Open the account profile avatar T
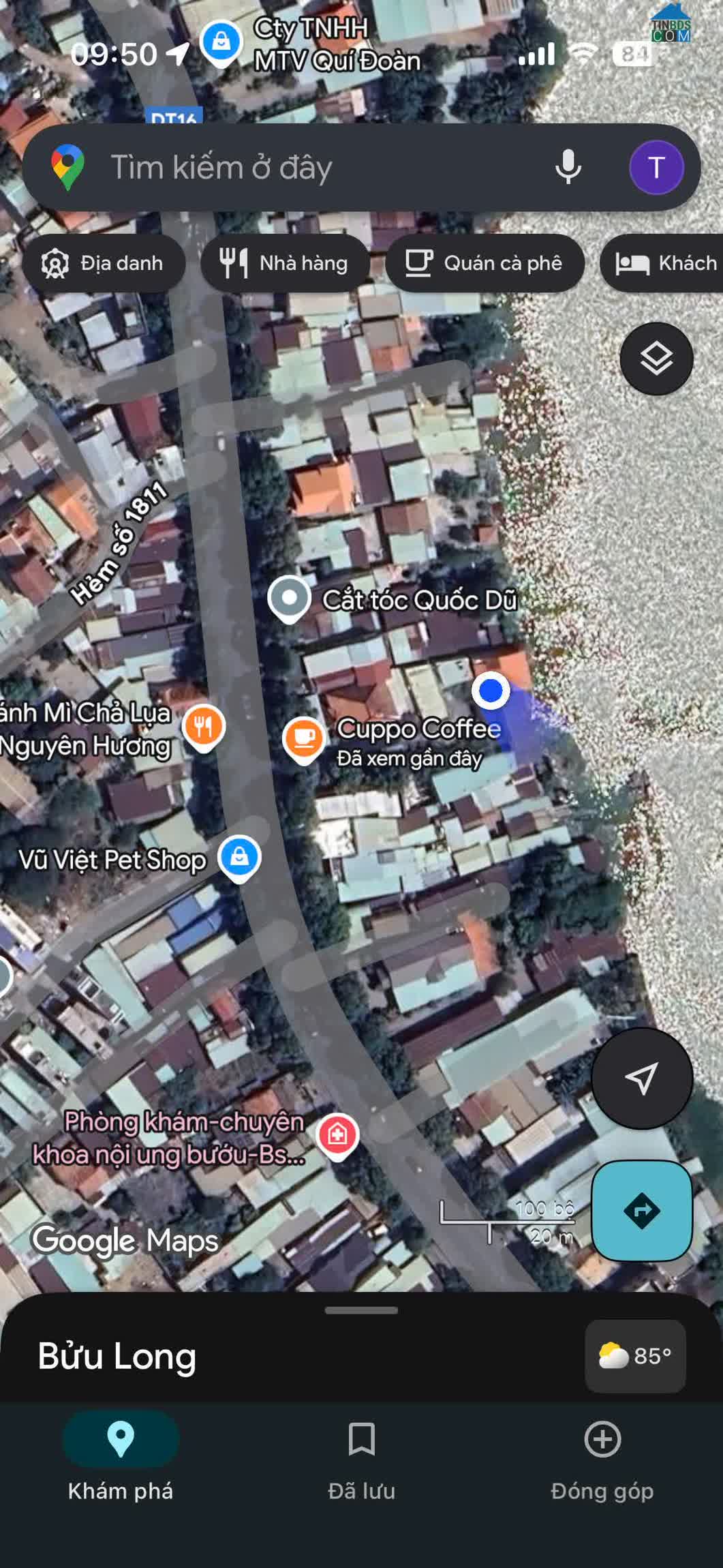Image resolution: width=723 pixels, height=1568 pixels. pyautogui.click(x=656, y=168)
